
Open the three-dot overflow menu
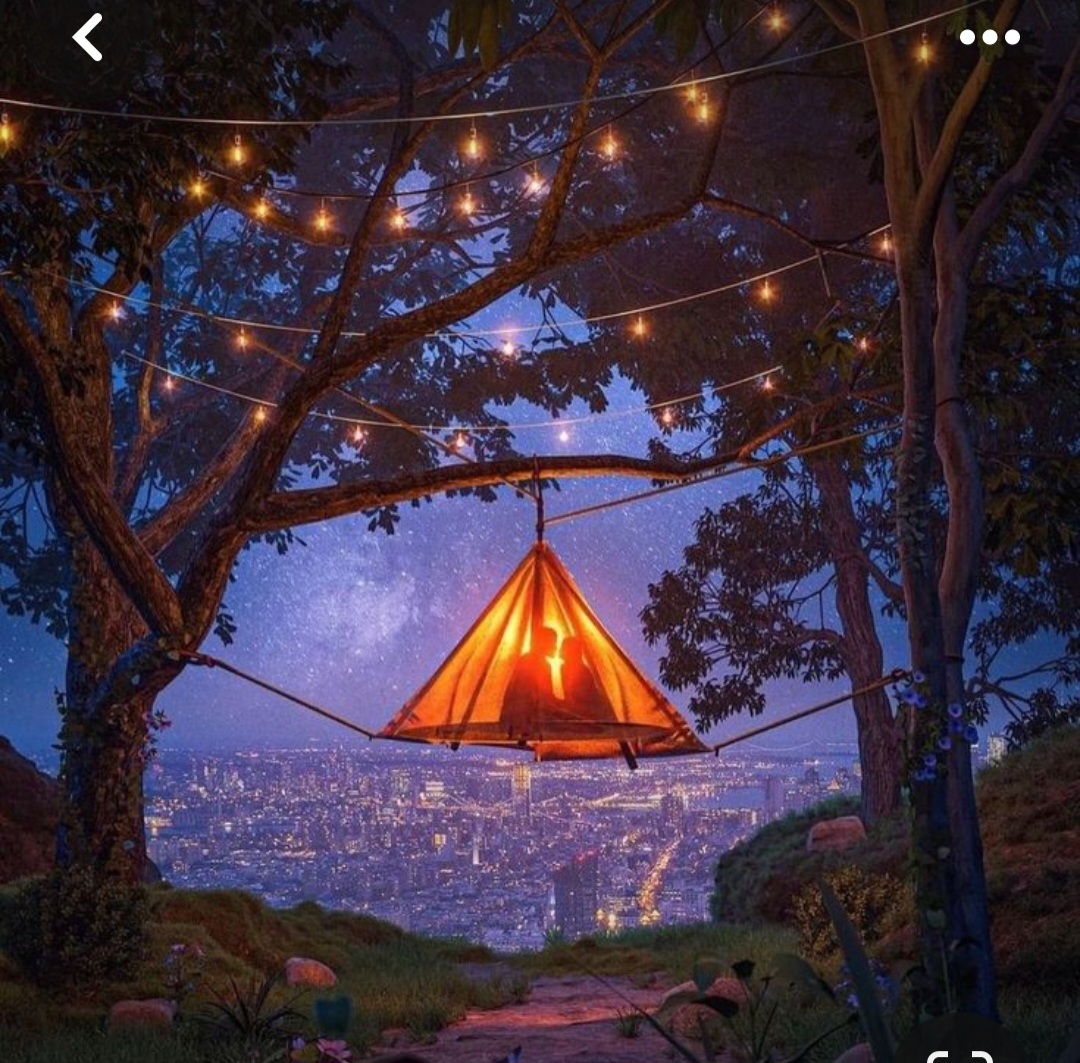(x=990, y=37)
